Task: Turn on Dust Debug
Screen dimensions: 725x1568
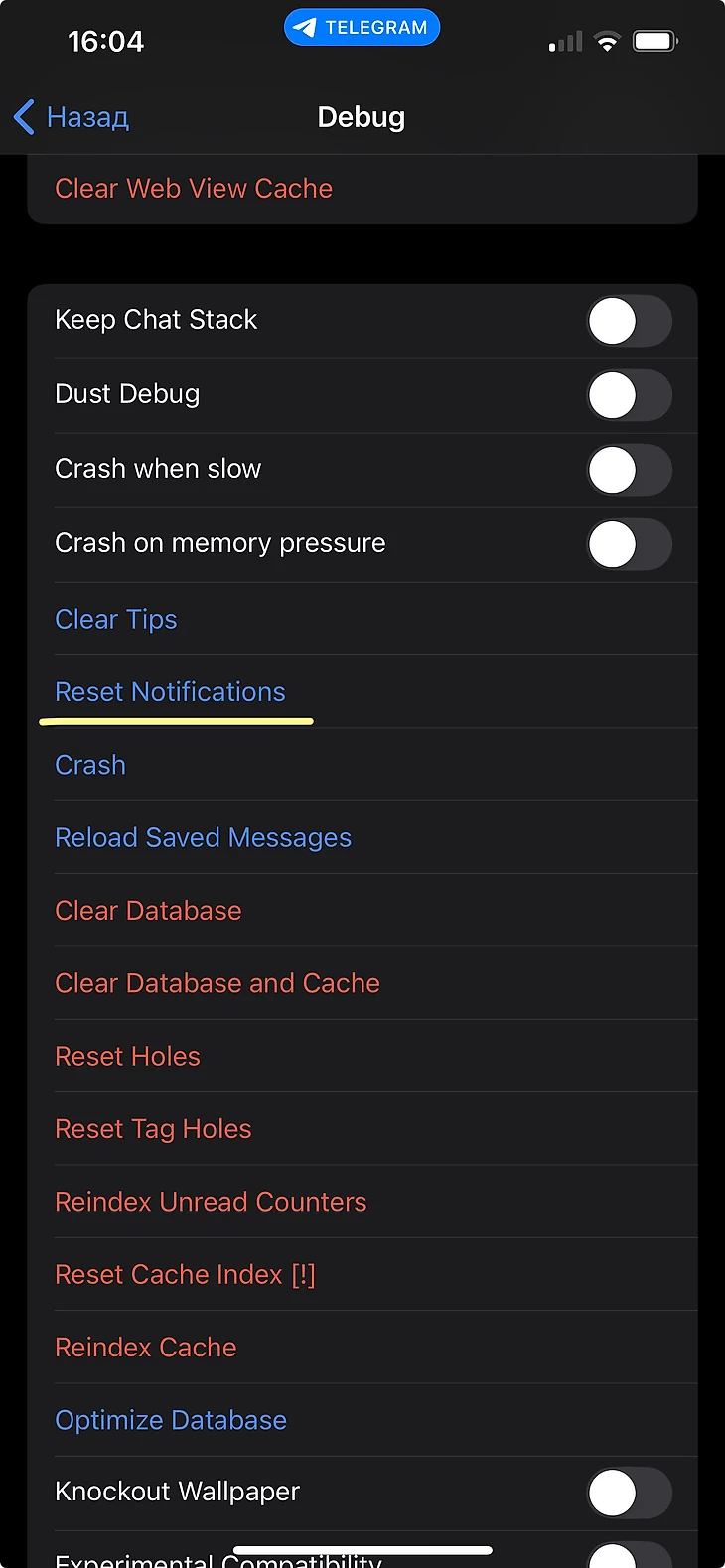Action: (629, 396)
